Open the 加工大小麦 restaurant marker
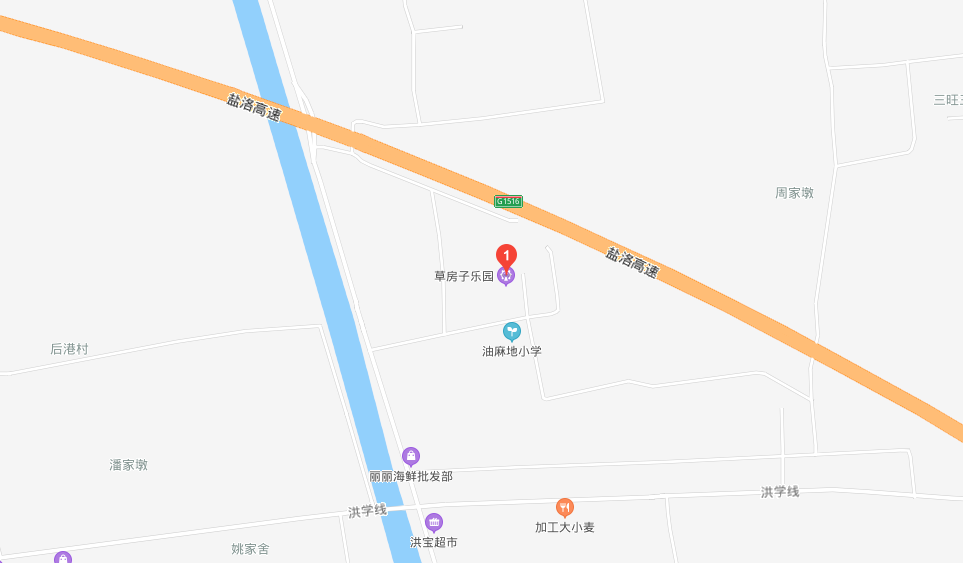The image size is (963, 563). [x=565, y=507]
